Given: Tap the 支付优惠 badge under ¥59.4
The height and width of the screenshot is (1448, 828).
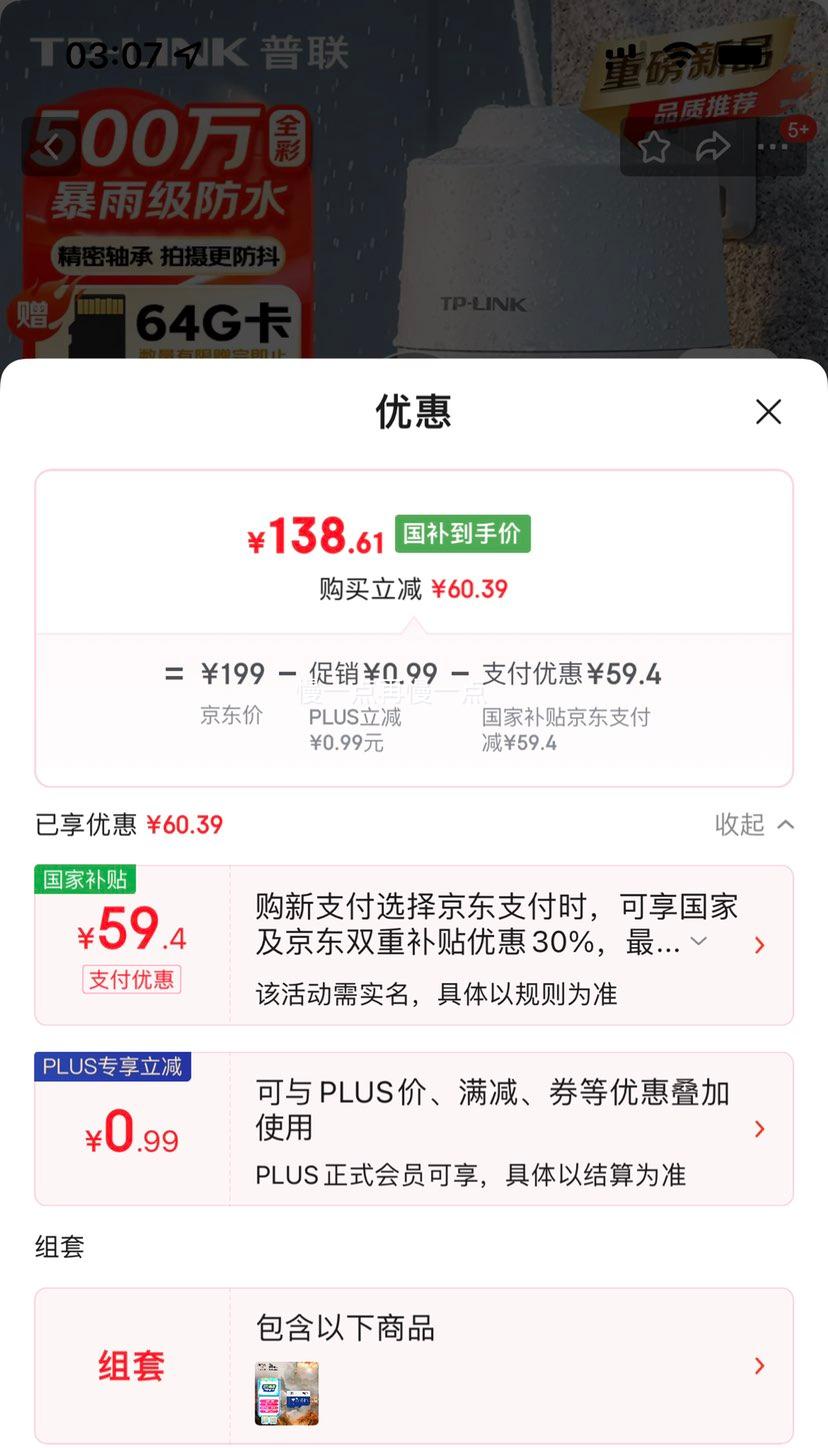Looking at the screenshot, I should [x=131, y=981].
